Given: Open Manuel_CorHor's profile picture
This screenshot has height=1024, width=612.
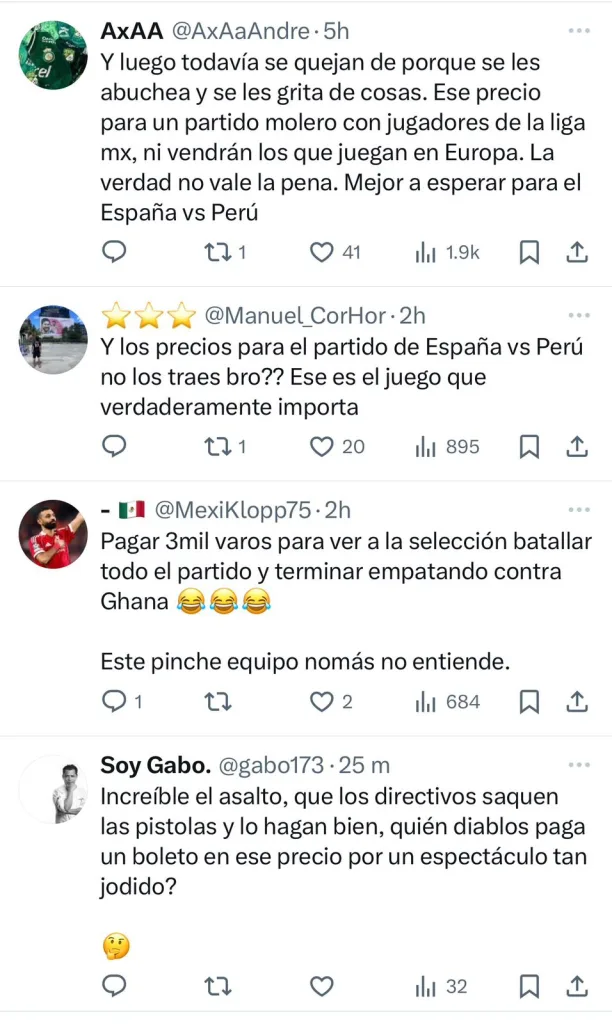Looking at the screenshot, I should point(53,339).
